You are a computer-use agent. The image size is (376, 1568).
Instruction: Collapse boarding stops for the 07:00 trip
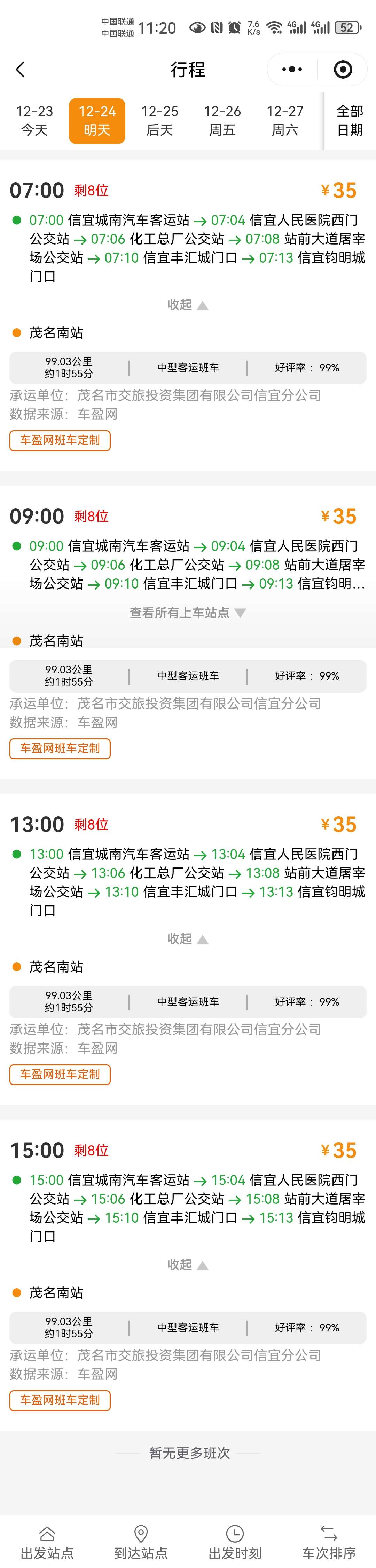(188, 305)
